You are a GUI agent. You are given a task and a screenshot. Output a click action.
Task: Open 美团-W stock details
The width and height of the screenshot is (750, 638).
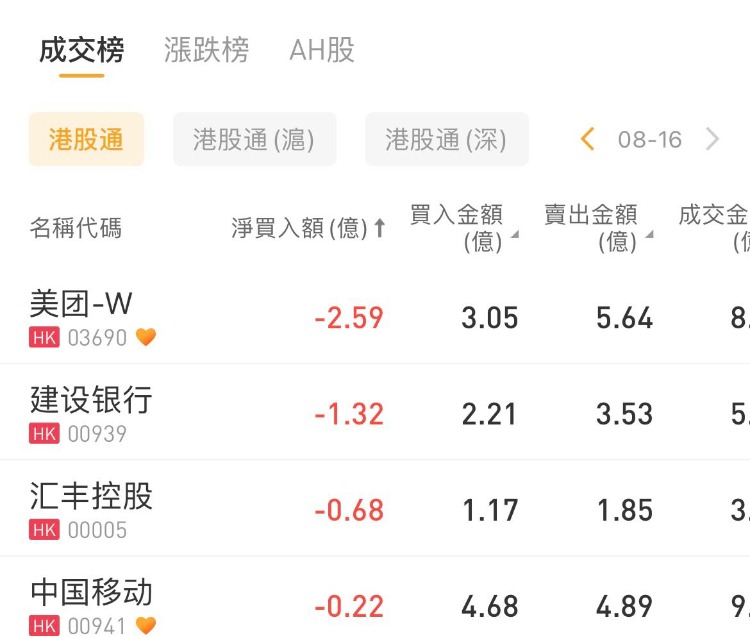coord(81,304)
